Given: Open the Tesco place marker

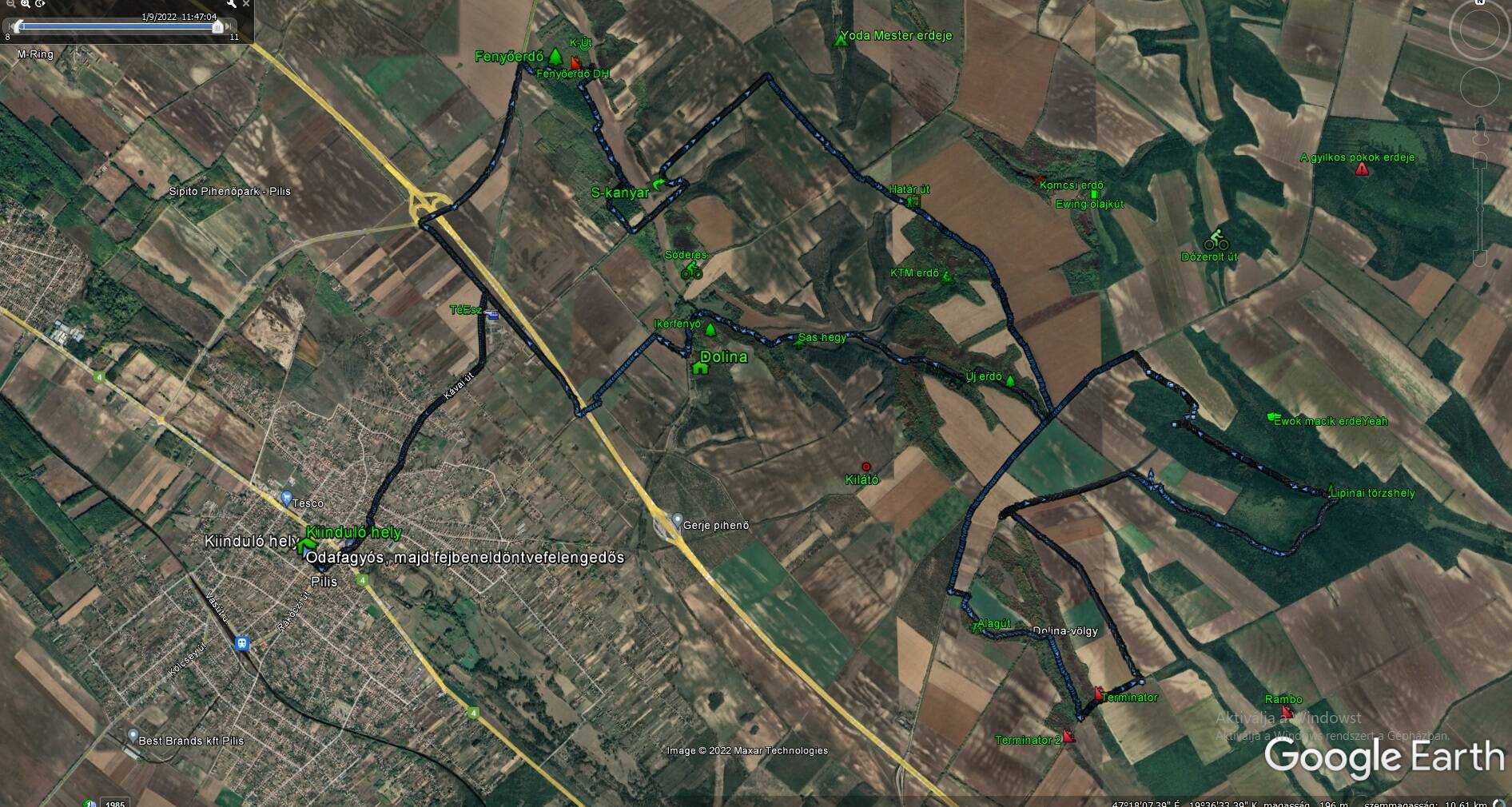Looking at the screenshot, I should [287, 499].
